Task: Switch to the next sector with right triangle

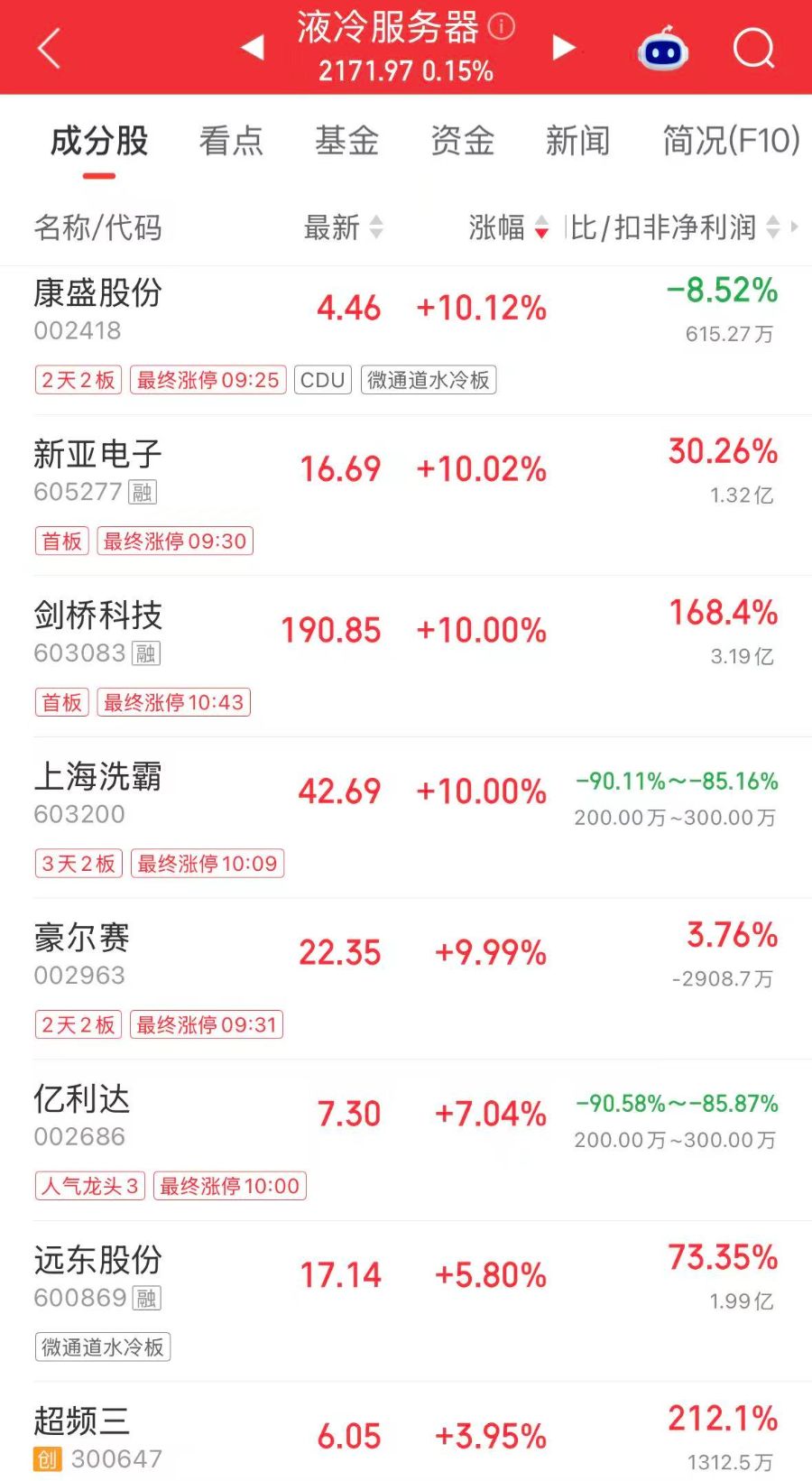Action: 563,47
